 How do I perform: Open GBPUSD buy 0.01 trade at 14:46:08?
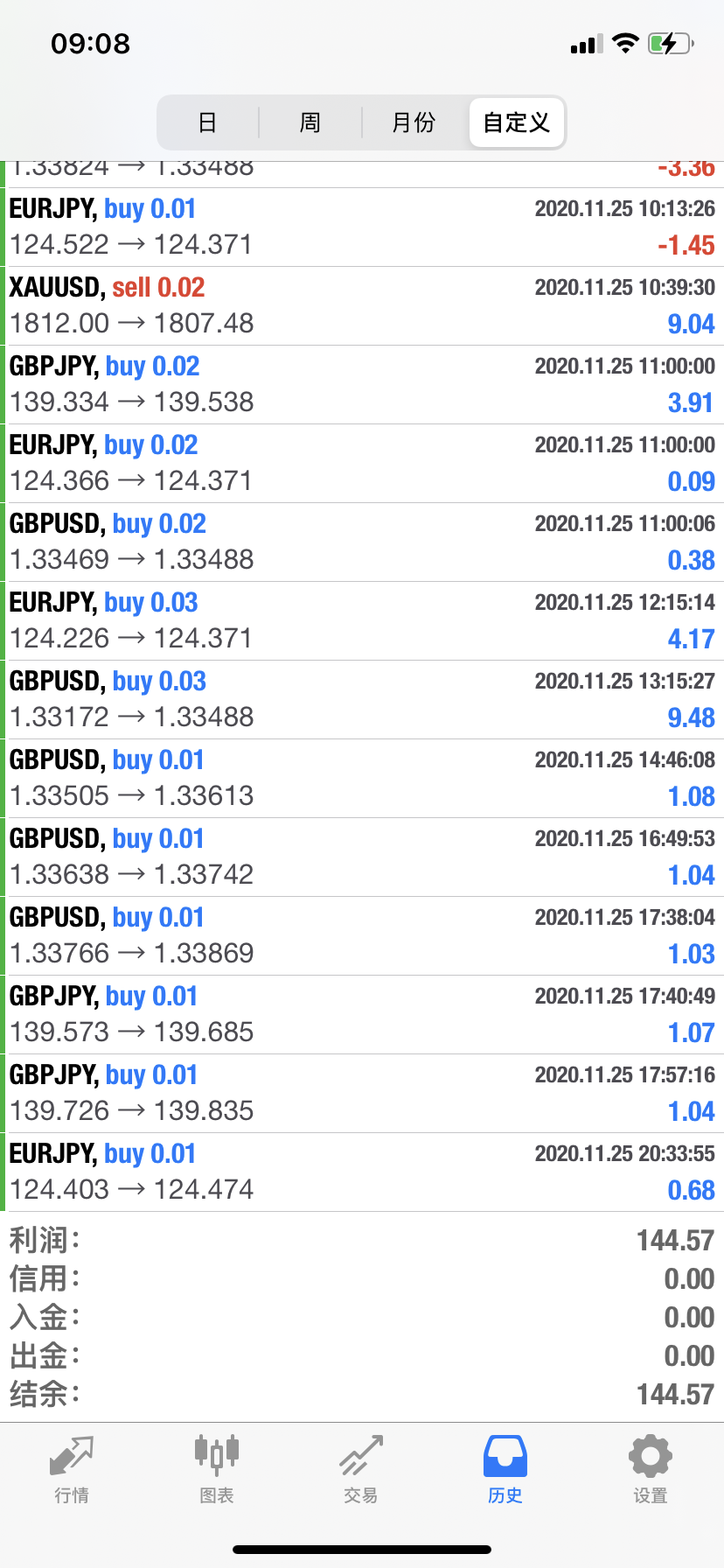362,779
